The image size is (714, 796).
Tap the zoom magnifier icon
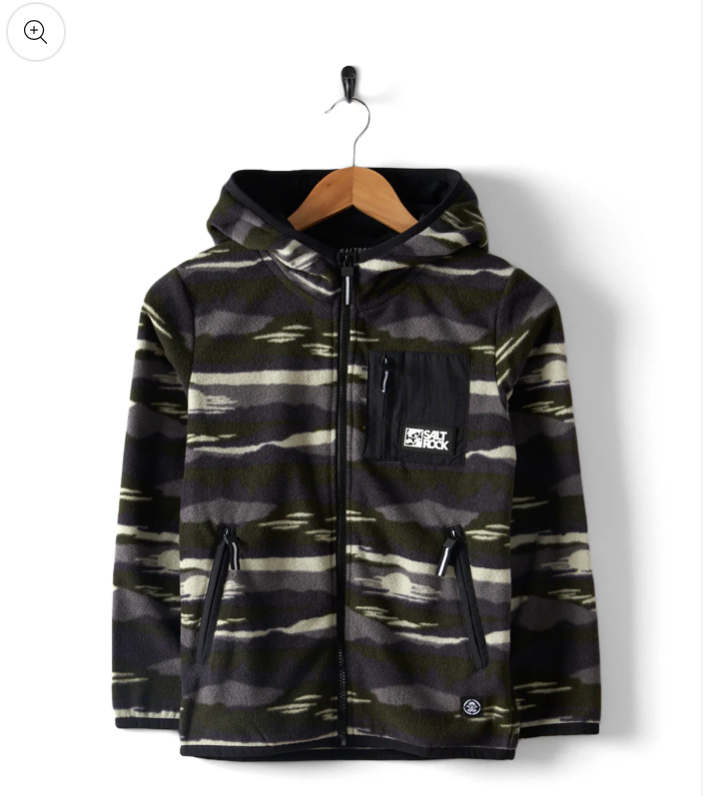coord(36,32)
